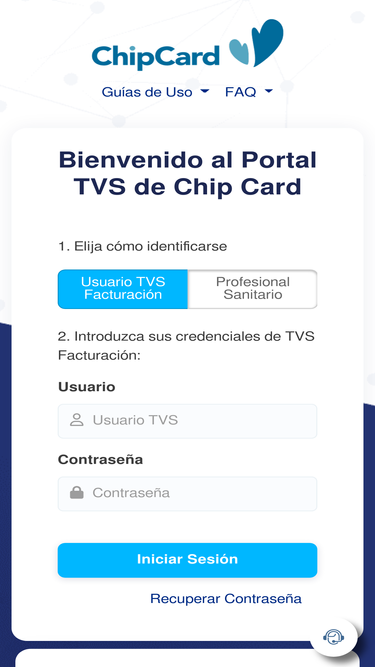Open the FAQ dropdown menu
The height and width of the screenshot is (667, 375).
coord(249,92)
